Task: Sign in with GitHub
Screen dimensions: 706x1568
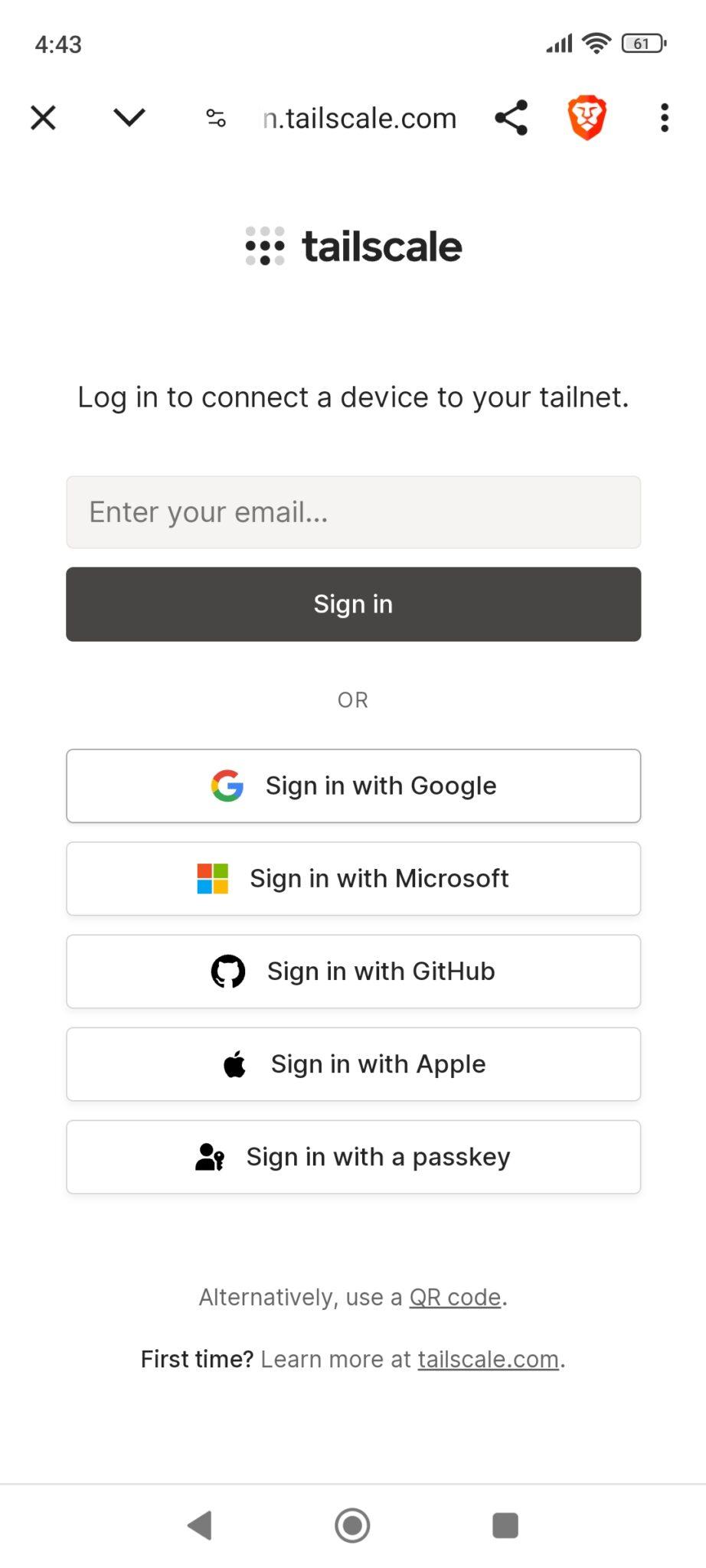Action: coord(353,971)
